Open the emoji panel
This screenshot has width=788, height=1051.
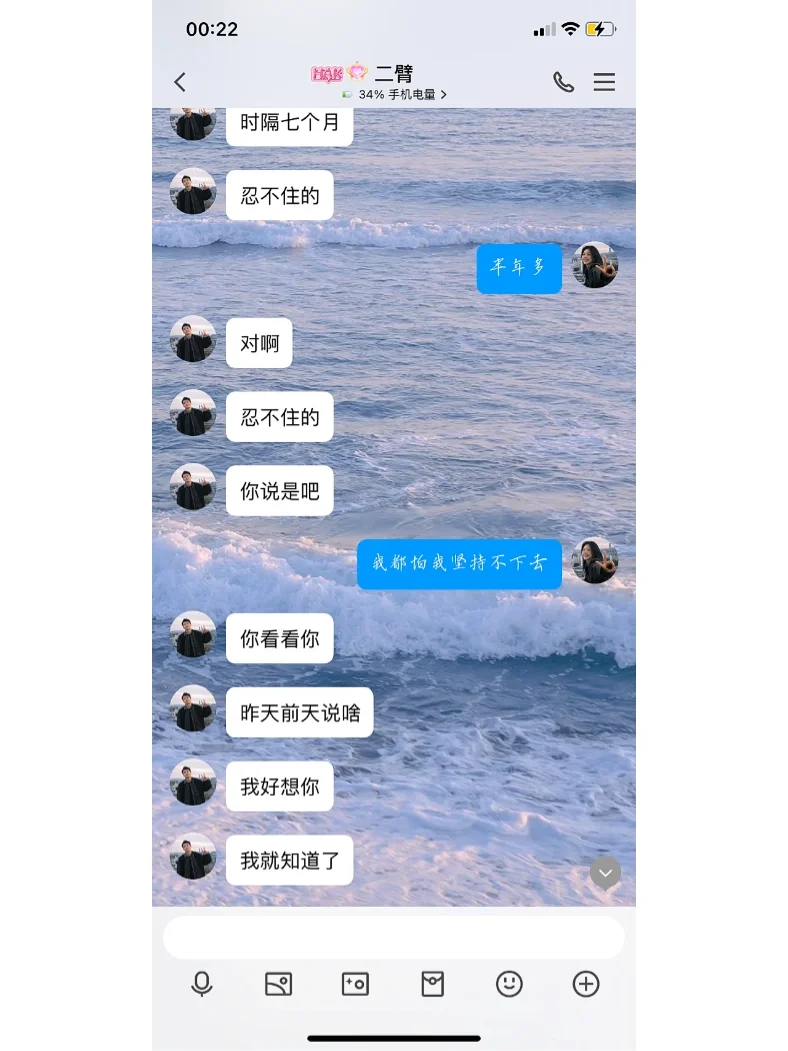click(509, 984)
